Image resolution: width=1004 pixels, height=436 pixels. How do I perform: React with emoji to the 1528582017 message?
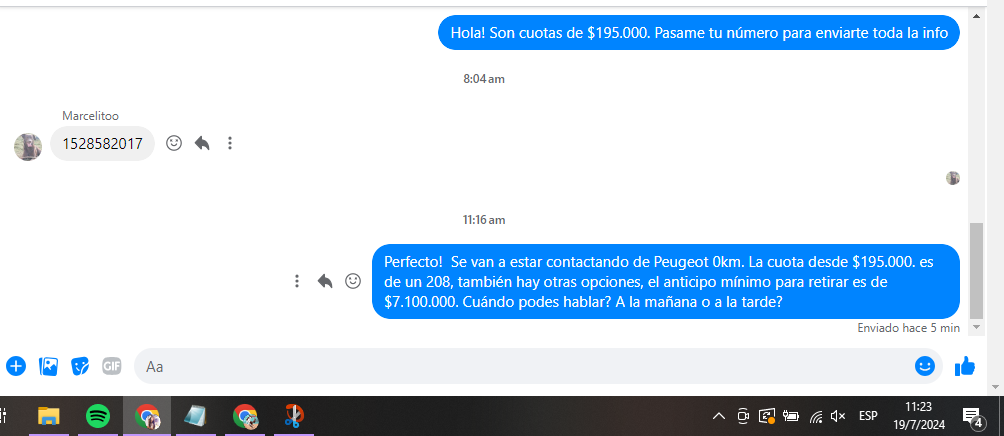point(174,143)
